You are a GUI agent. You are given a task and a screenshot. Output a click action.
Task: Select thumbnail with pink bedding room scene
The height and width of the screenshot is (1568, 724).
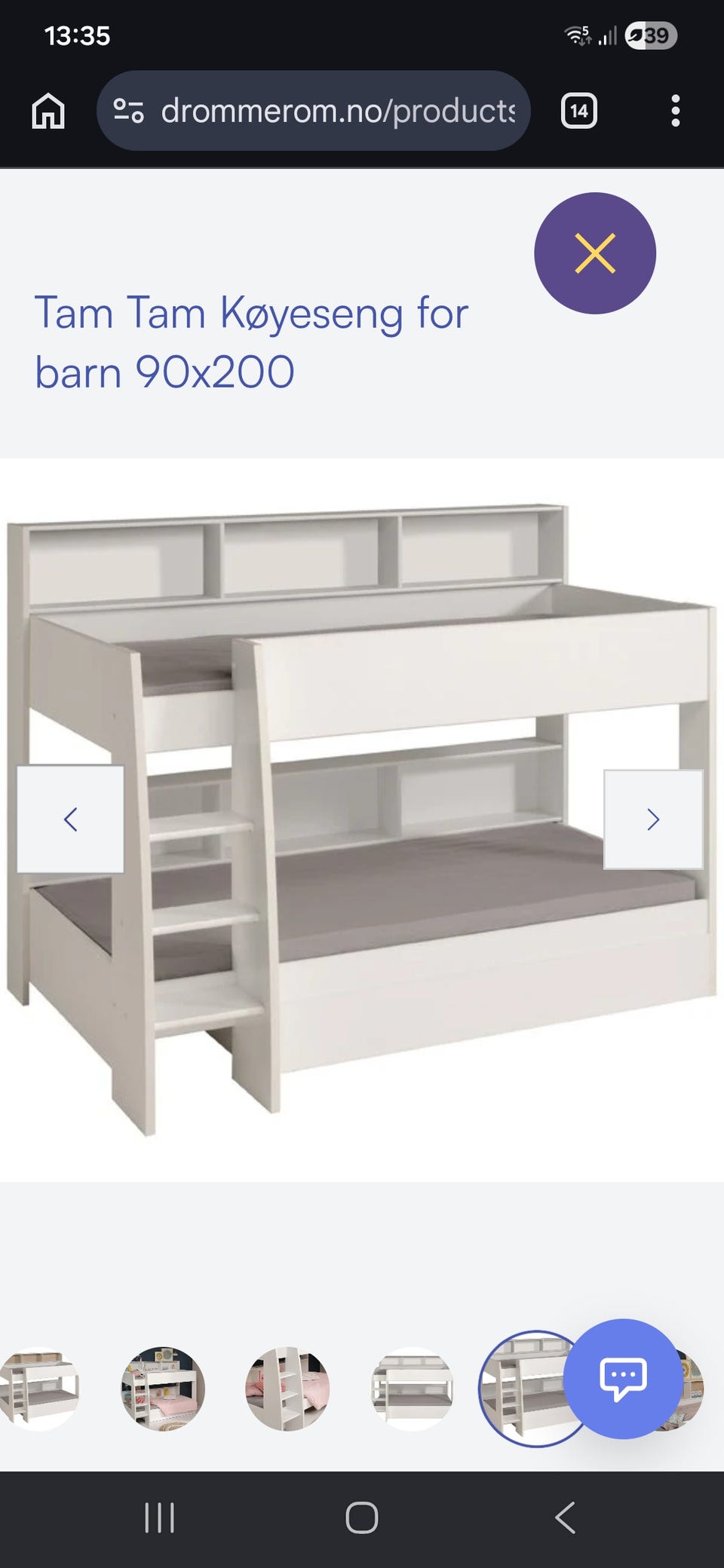[163, 1389]
